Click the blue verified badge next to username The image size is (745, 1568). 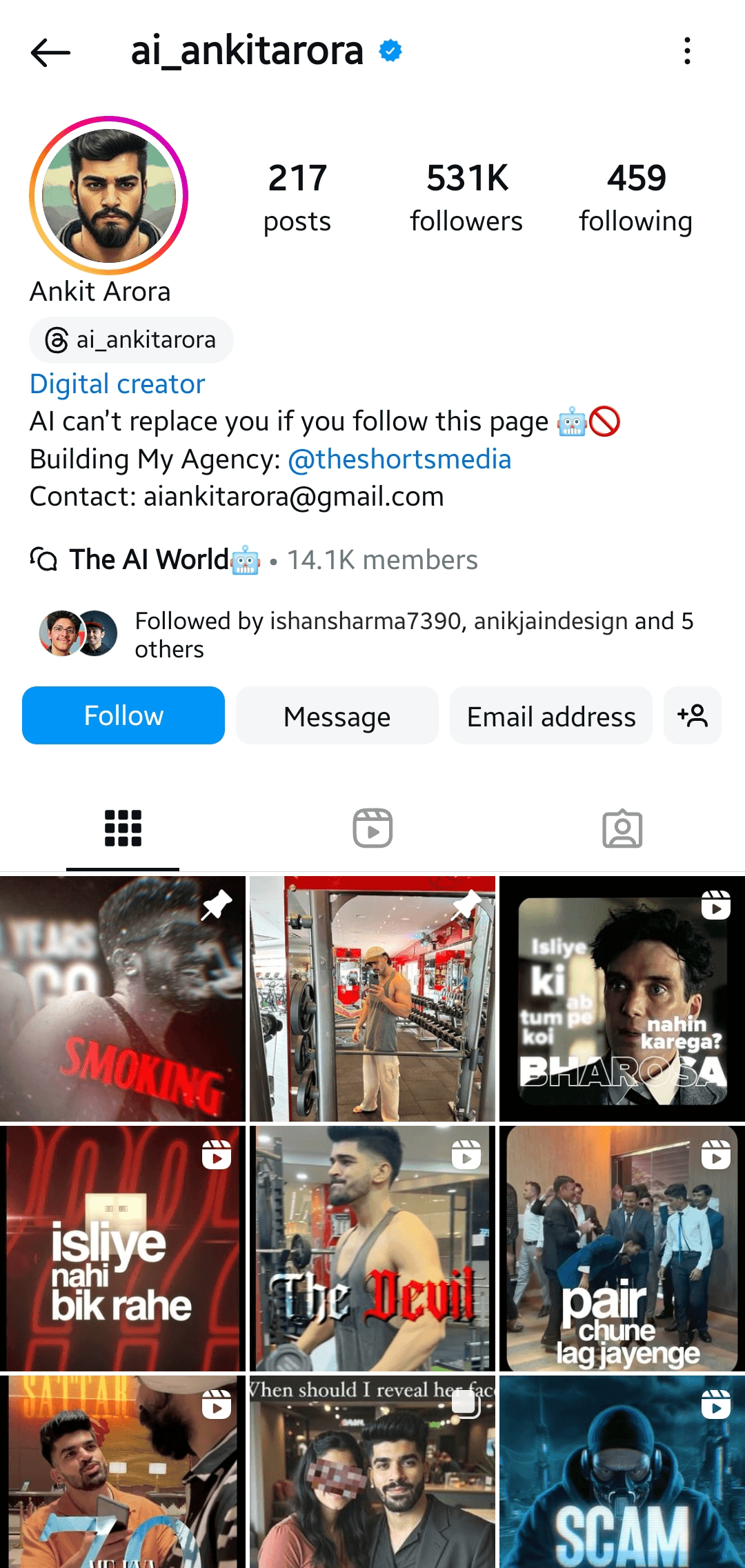389,50
